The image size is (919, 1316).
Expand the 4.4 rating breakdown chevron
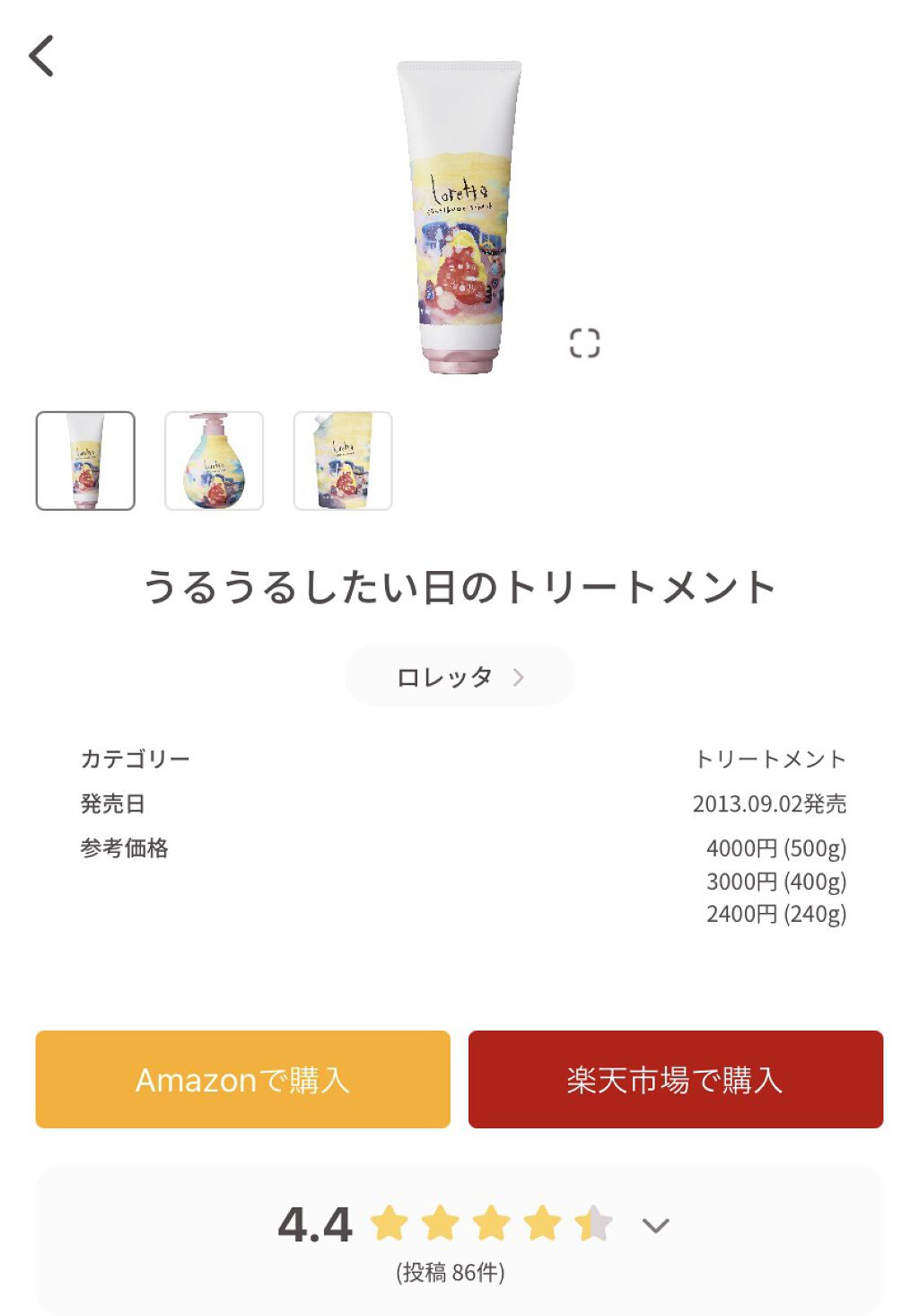pyautogui.click(x=656, y=1225)
